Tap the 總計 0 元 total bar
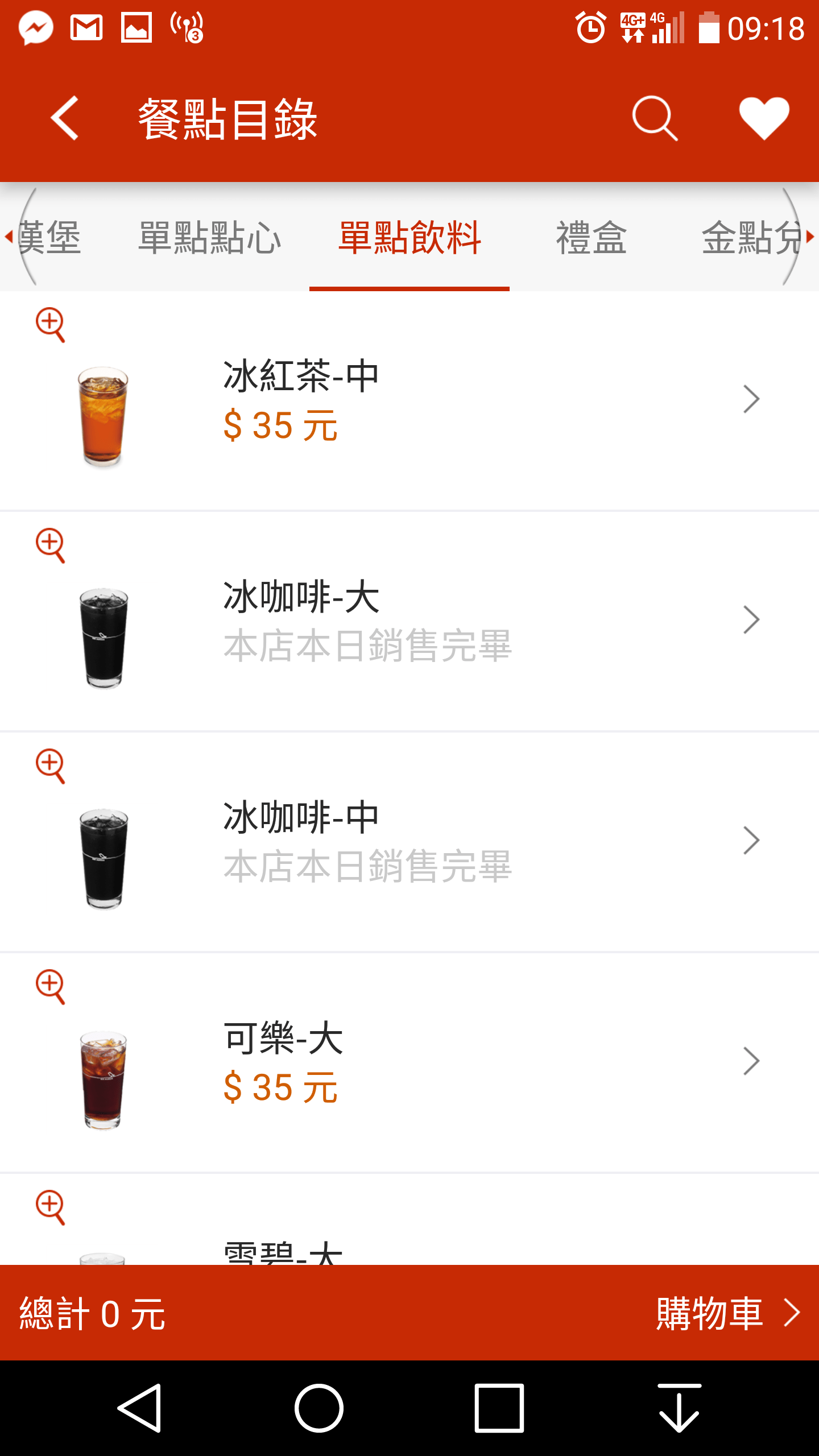 (91, 1314)
